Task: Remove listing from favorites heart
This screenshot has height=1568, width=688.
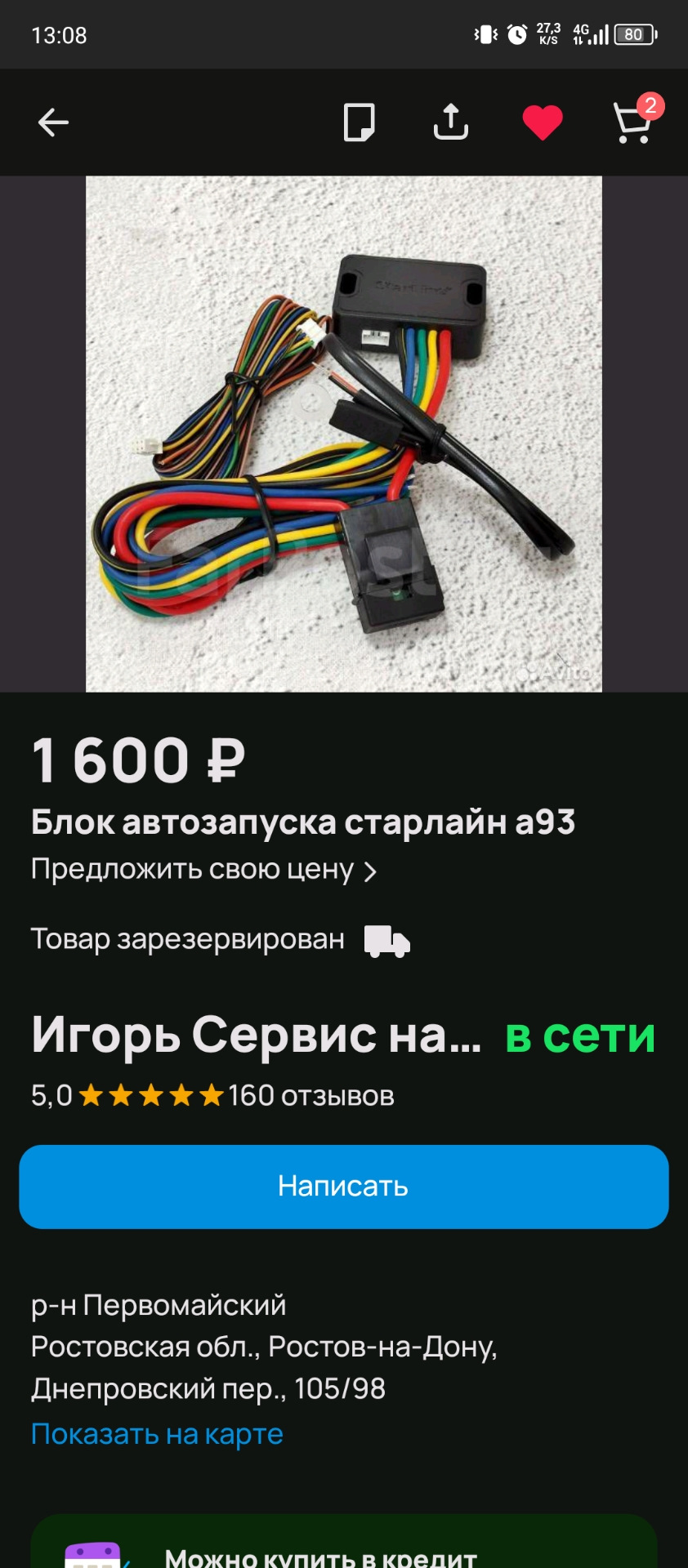Action: tap(543, 122)
